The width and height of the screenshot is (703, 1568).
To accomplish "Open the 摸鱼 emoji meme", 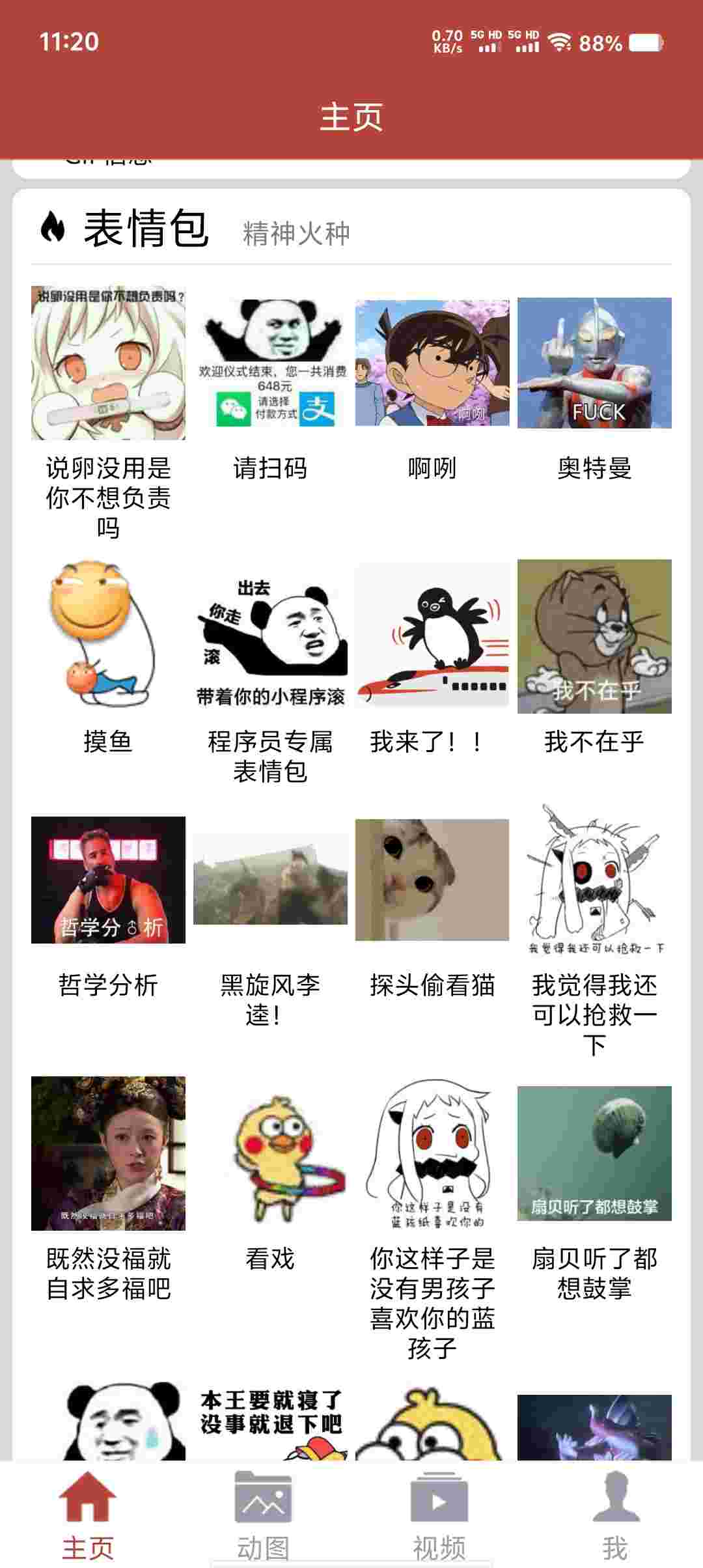I will 108,637.
